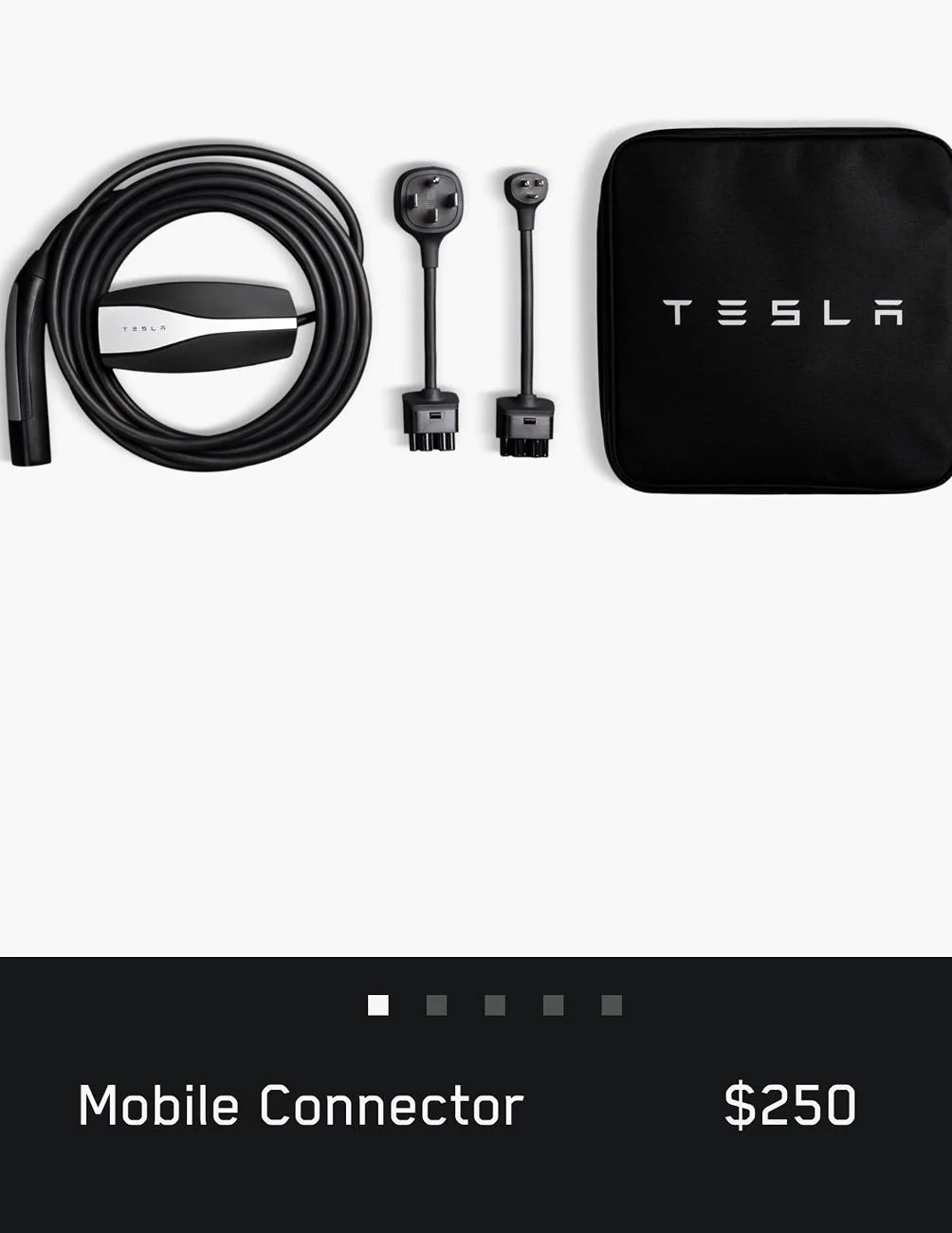
Task: Jump to the second carousel page indicator
Action: (436, 1005)
